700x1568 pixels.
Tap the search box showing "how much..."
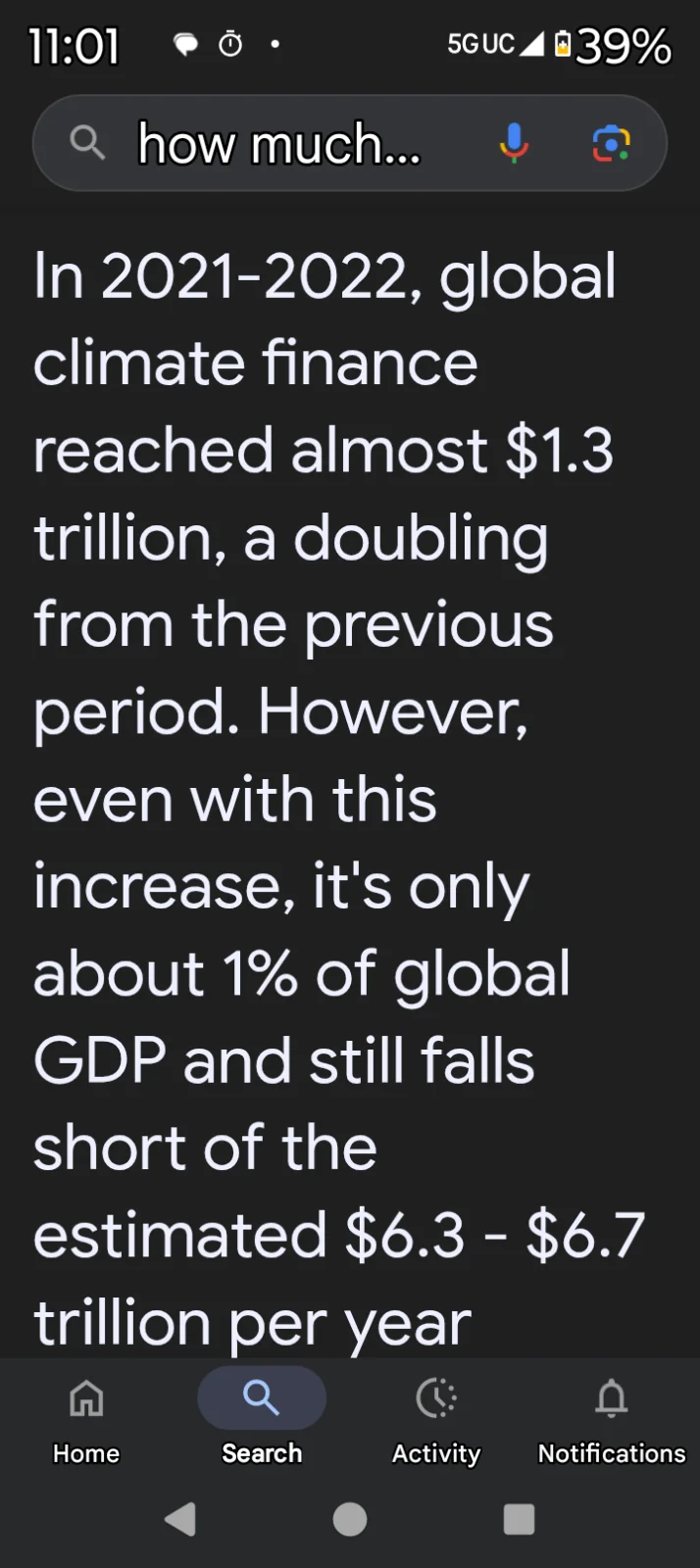tap(279, 144)
